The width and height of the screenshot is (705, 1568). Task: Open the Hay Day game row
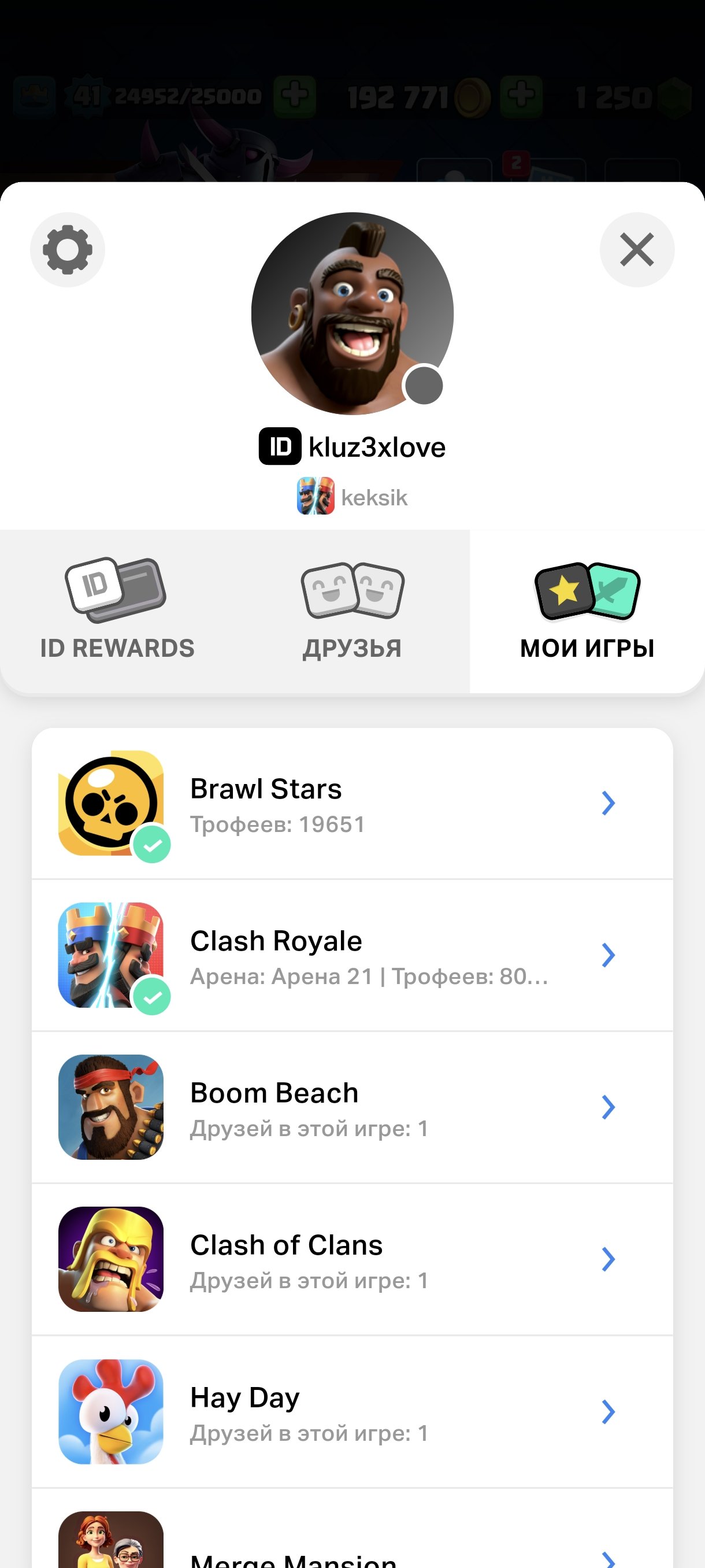pos(352,1412)
